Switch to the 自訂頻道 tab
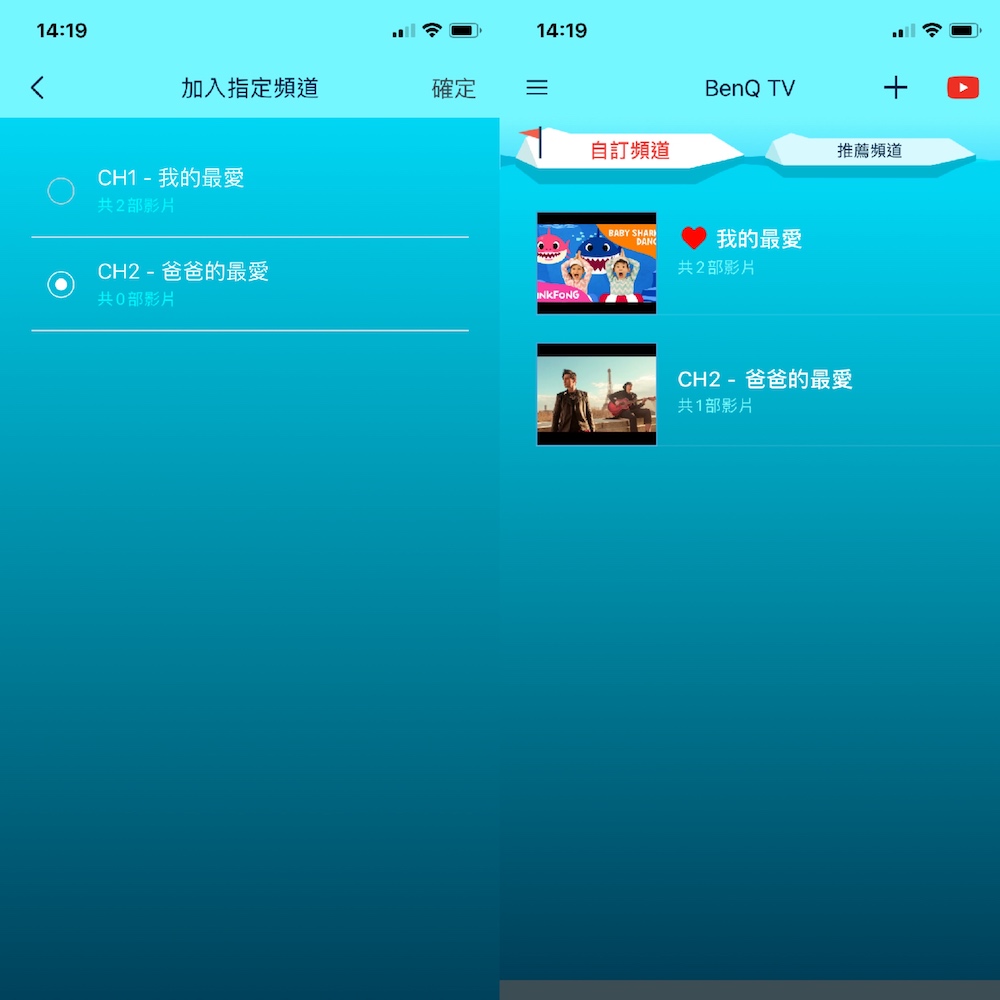Viewport: 1000px width, 1000px height. (x=630, y=151)
